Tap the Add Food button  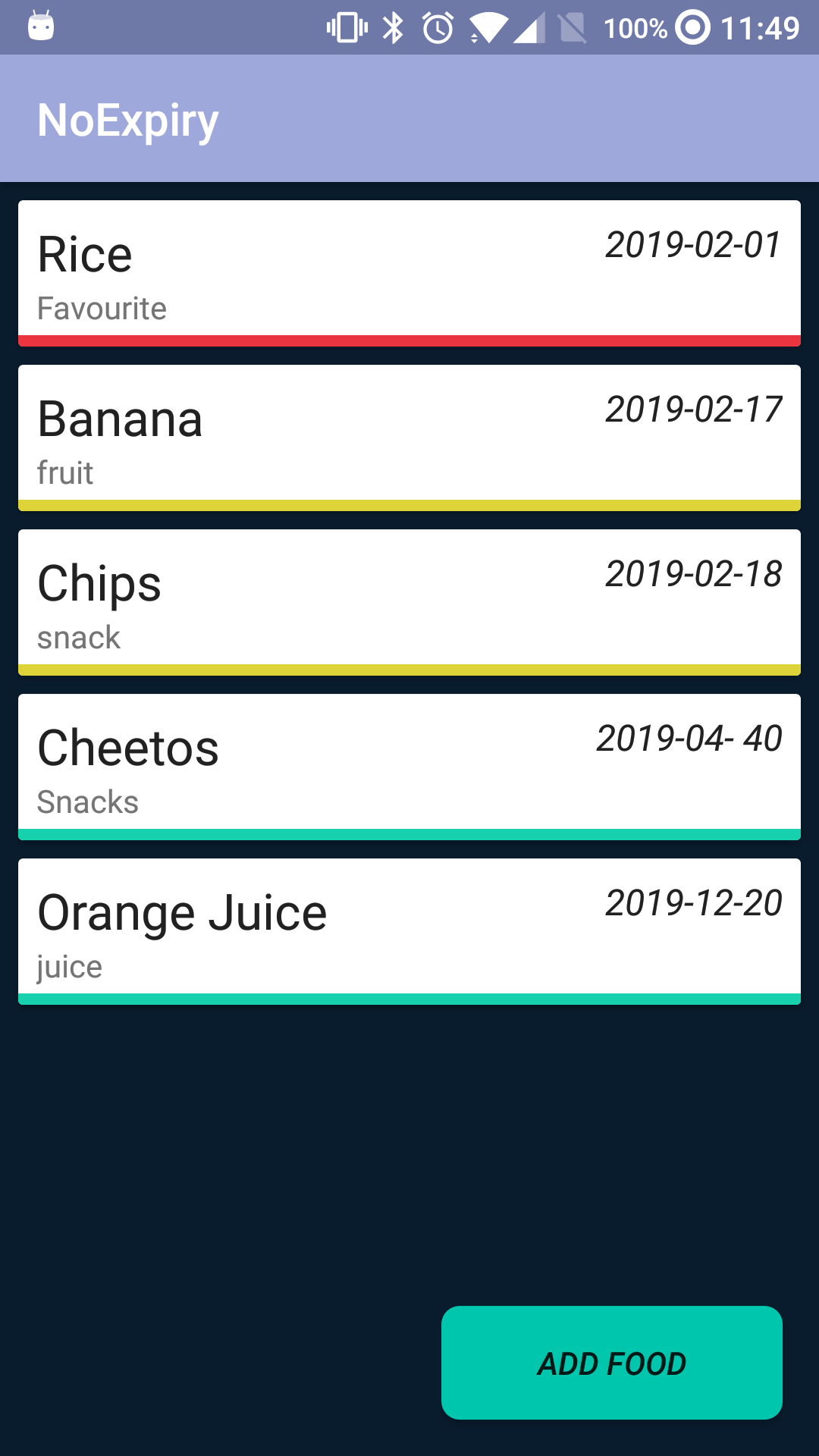pos(611,1363)
